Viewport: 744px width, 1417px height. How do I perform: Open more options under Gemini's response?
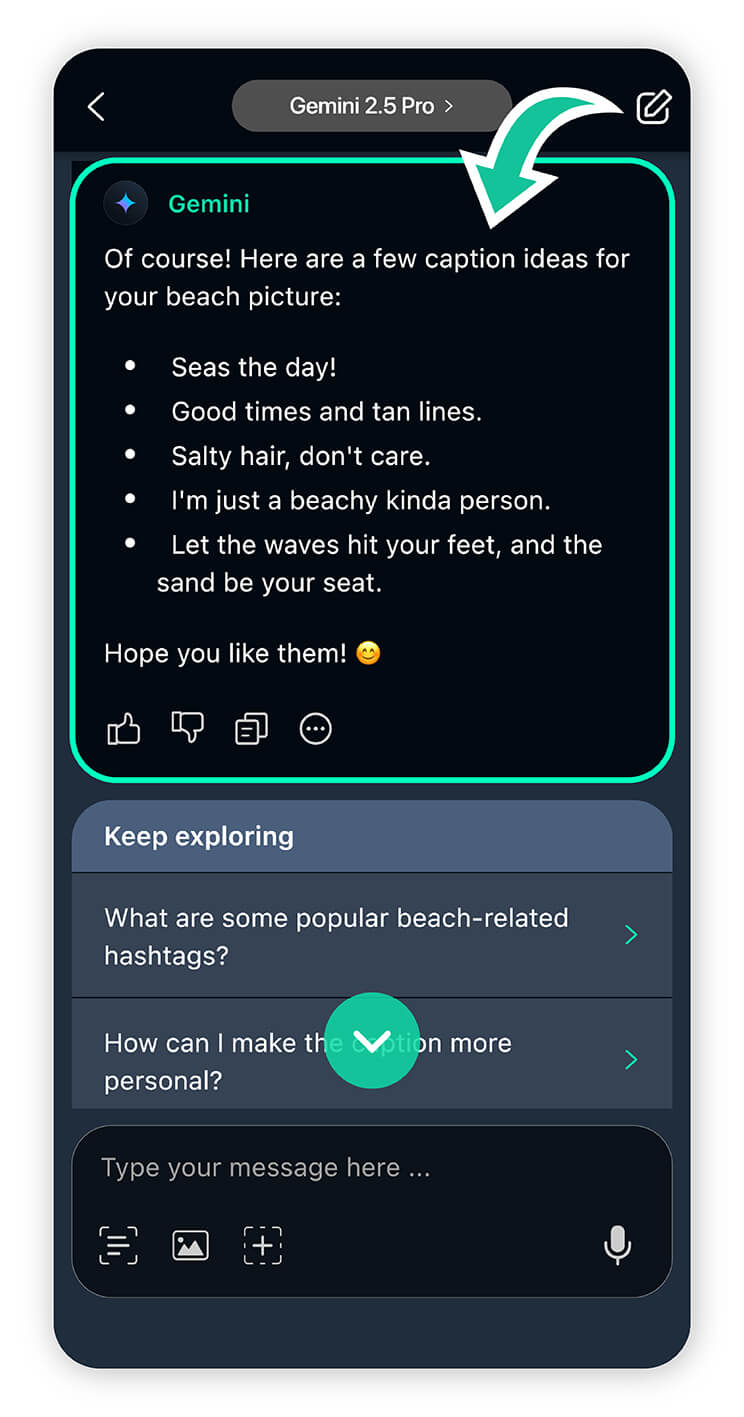[316, 729]
